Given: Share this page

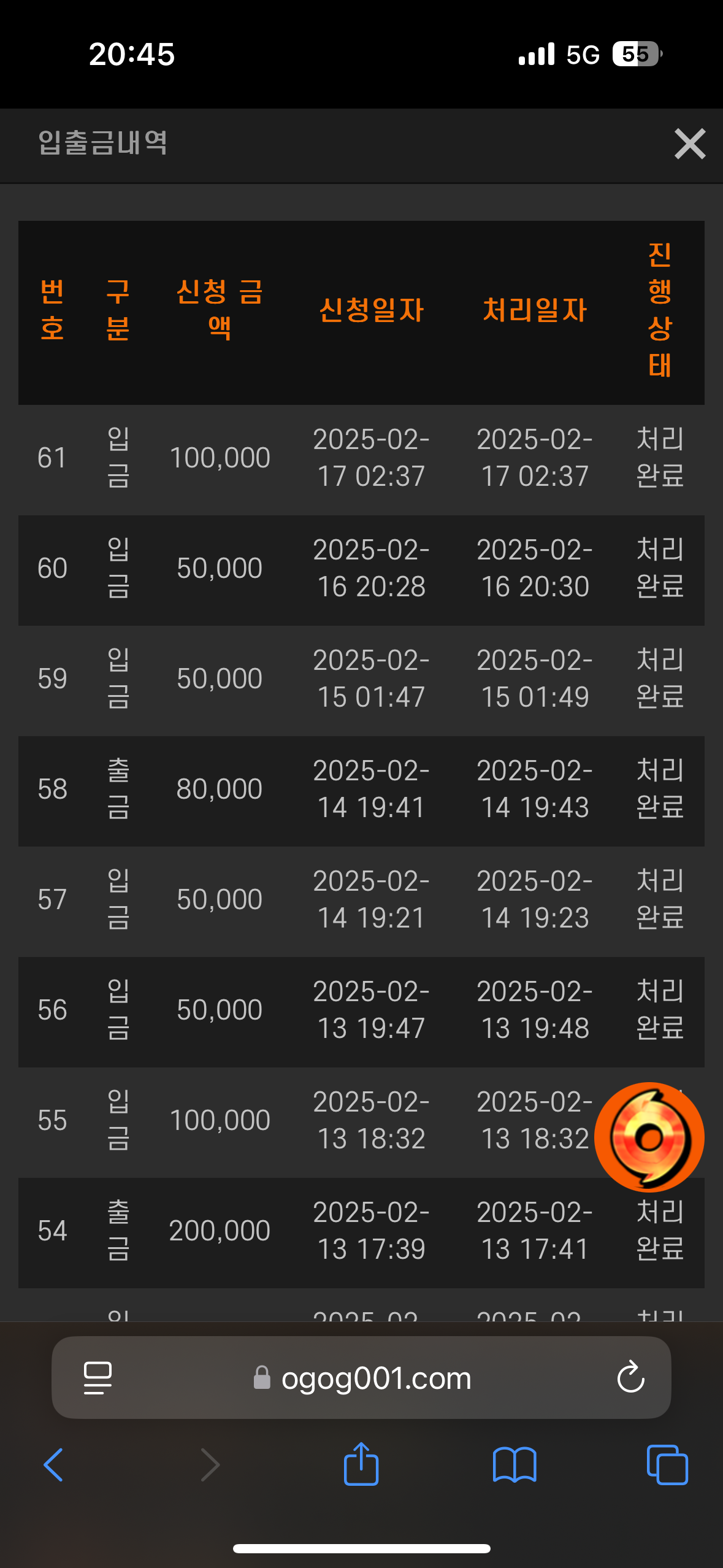Looking at the screenshot, I should 361,1464.
